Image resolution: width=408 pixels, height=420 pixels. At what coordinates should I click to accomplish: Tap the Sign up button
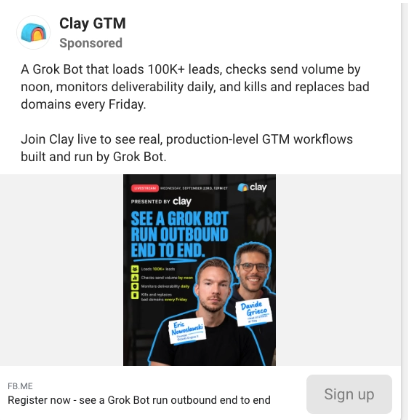tap(349, 394)
